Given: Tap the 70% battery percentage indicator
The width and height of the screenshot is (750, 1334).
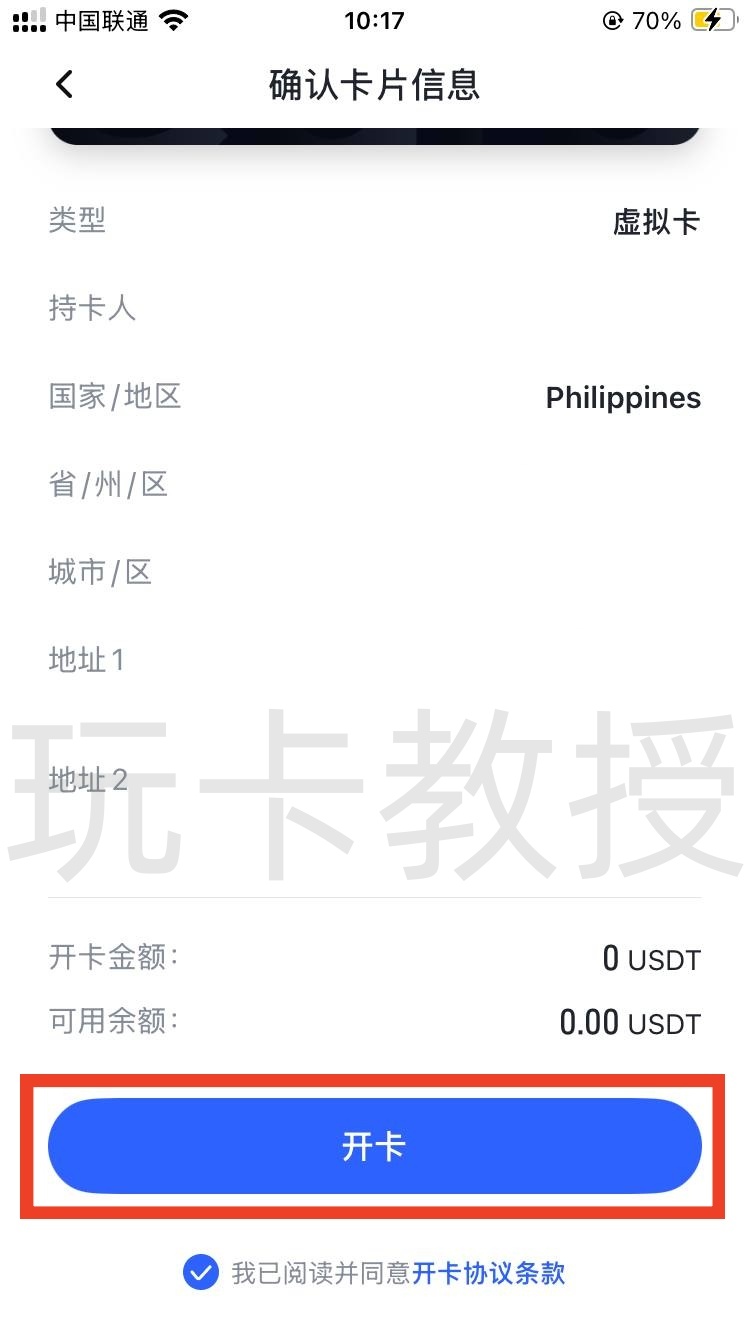Looking at the screenshot, I should [656, 19].
